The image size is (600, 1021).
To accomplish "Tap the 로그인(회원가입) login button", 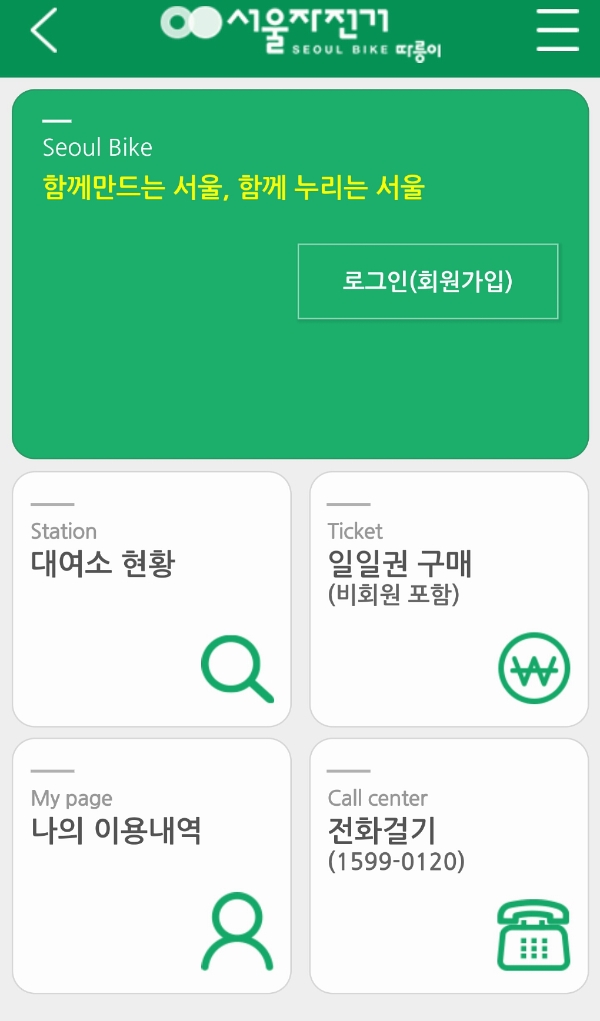I will (x=428, y=281).
